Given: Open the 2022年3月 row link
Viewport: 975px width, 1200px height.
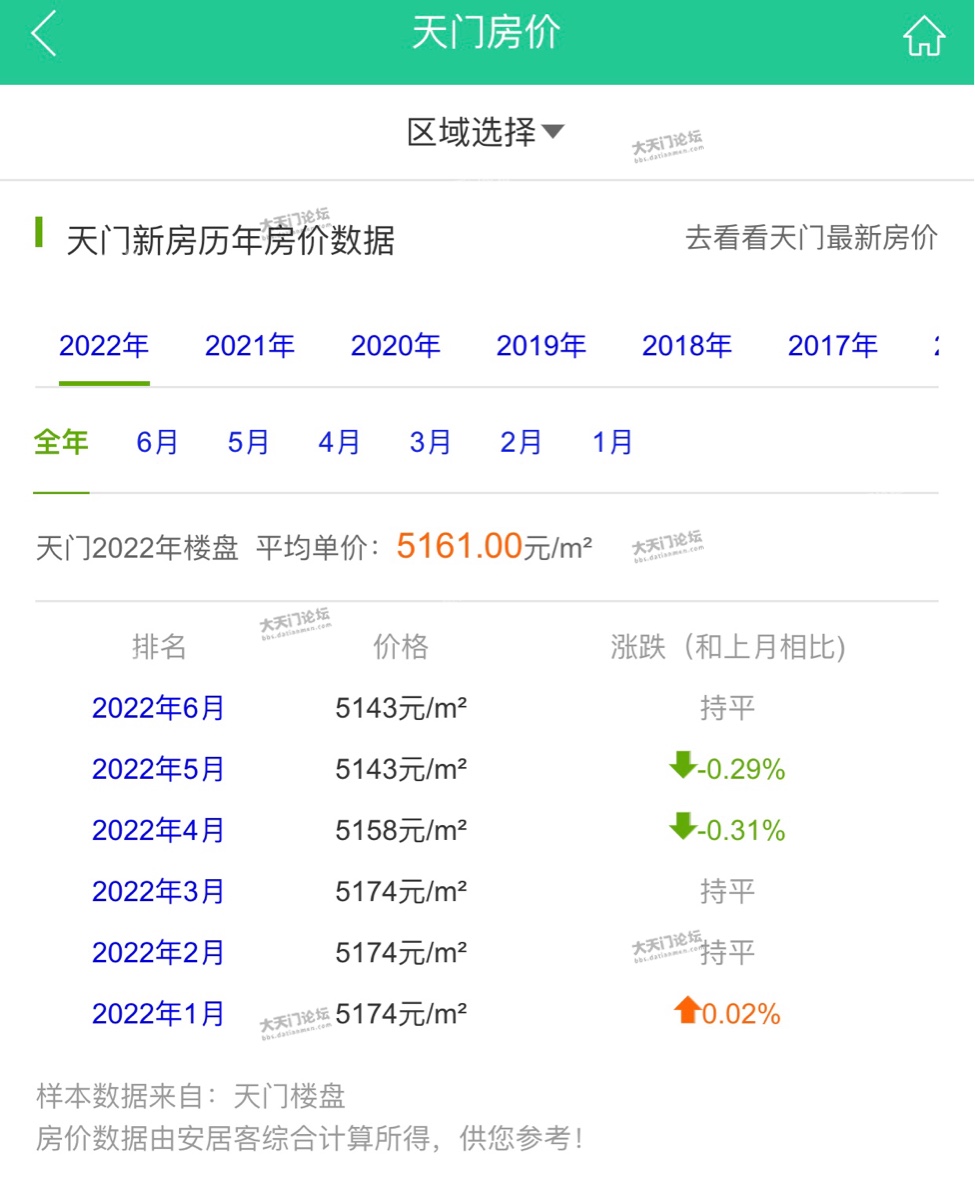Looking at the screenshot, I should tap(159, 892).
